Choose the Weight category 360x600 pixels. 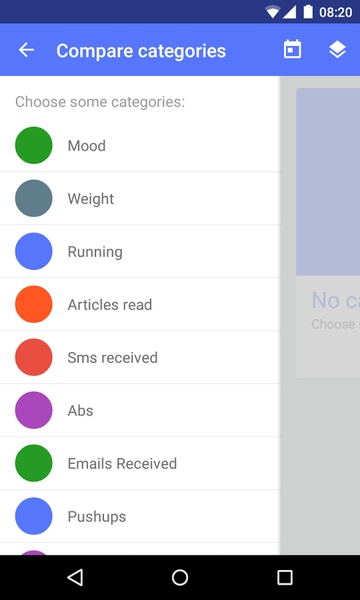click(140, 198)
